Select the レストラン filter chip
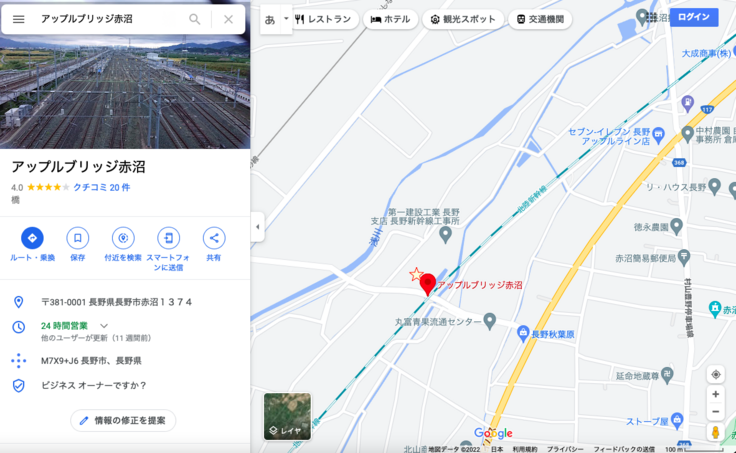This screenshot has height=453, width=736. 324,19
